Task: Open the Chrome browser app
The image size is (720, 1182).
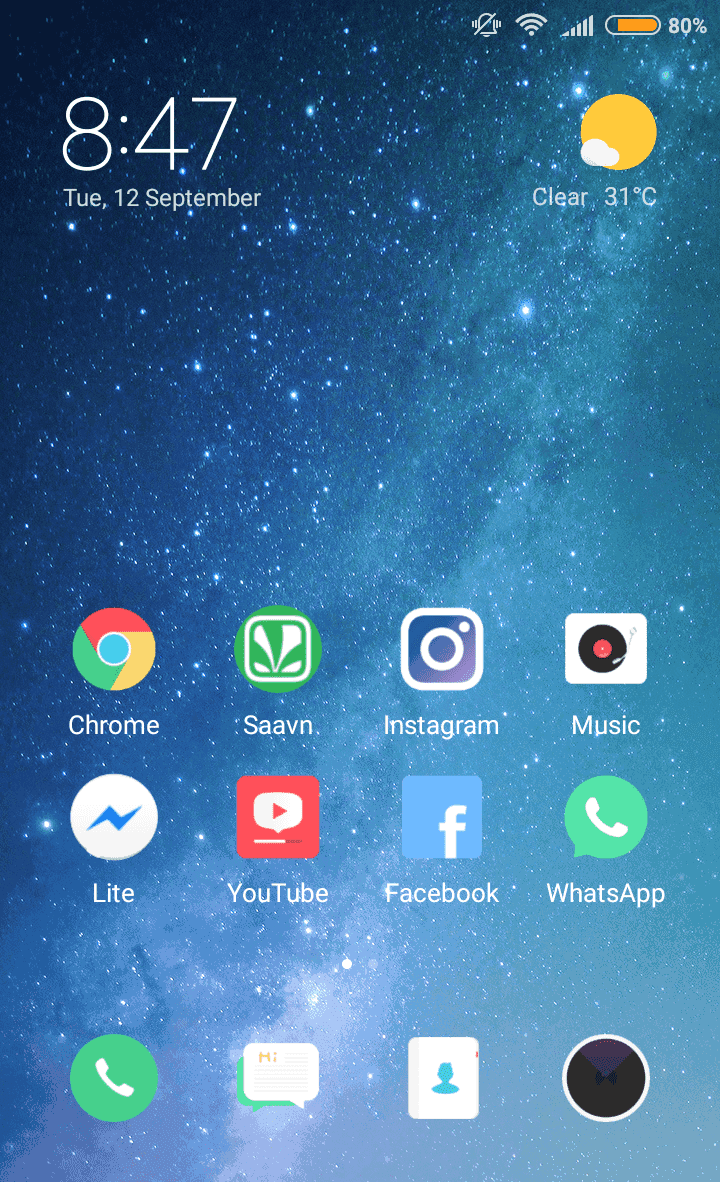Action: [114, 649]
